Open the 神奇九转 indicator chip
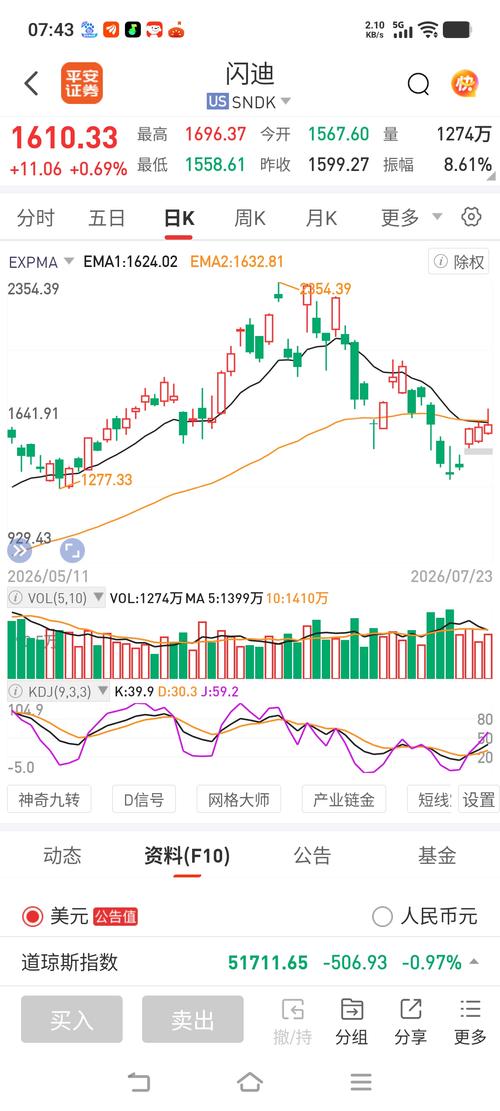Screen dimensions: 500x1111 pos(49,799)
